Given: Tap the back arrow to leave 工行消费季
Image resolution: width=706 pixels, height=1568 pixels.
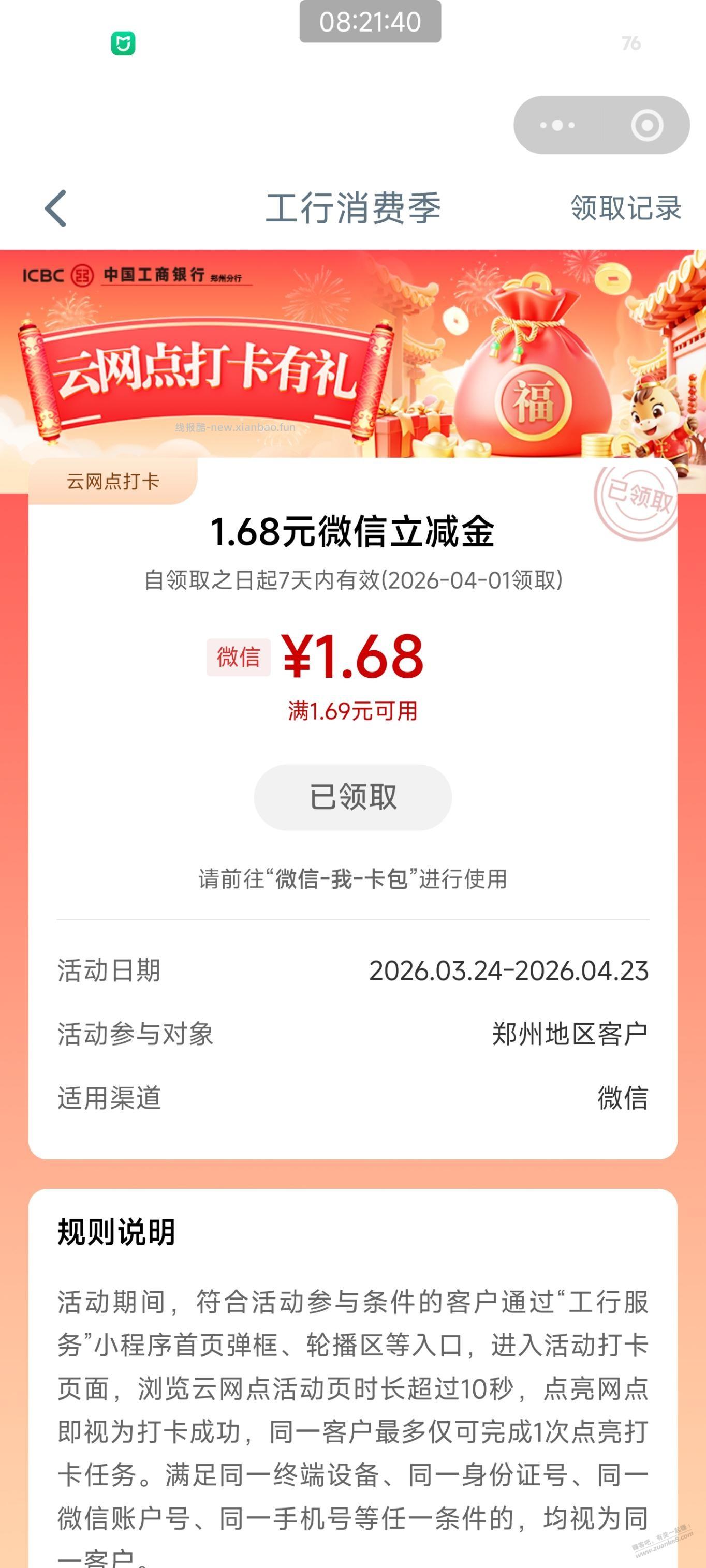Looking at the screenshot, I should tap(54, 207).
